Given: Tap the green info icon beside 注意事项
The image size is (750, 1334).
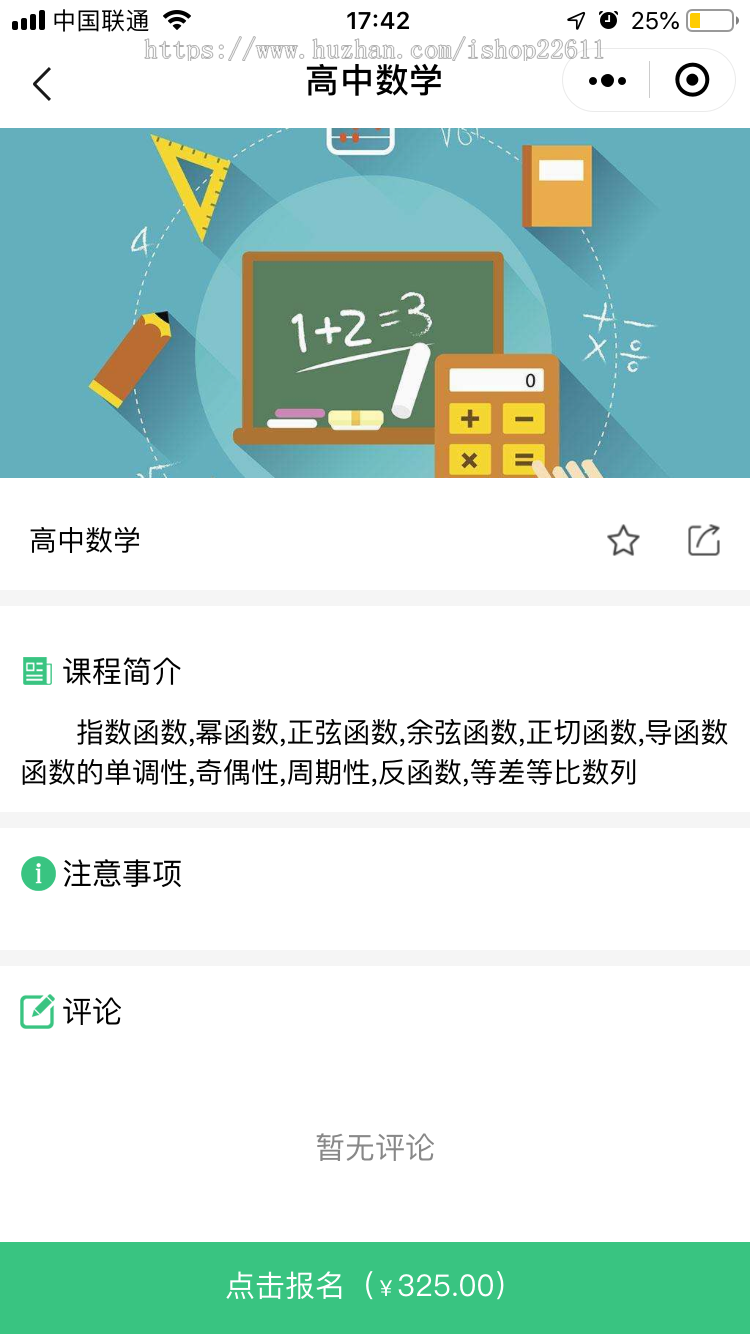Looking at the screenshot, I should [37, 873].
